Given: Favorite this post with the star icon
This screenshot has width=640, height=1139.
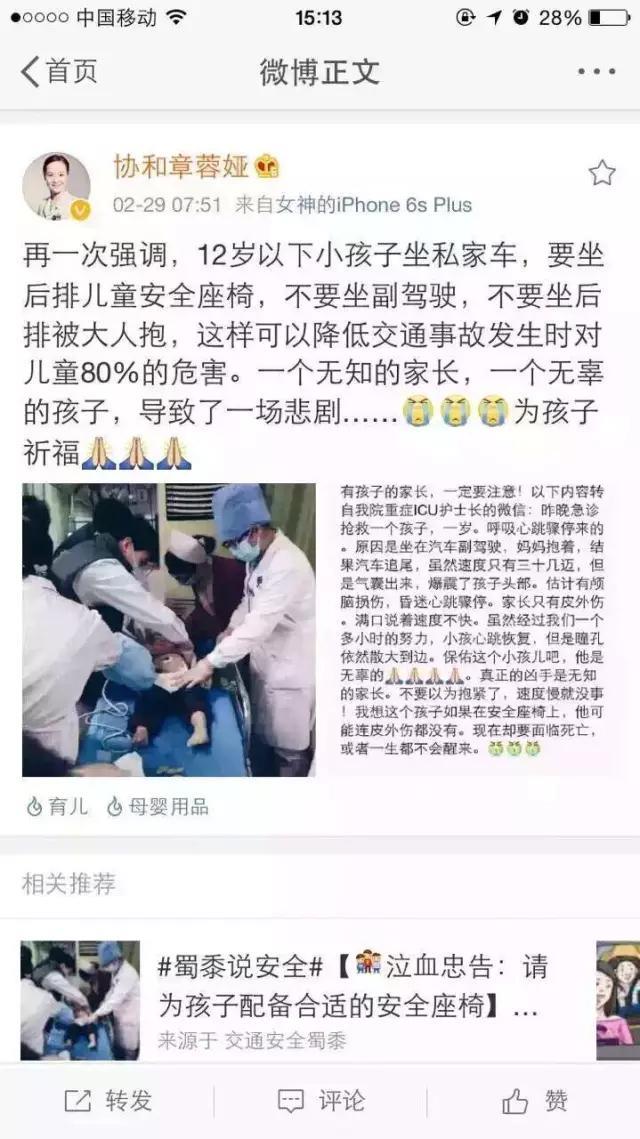Looking at the screenshot, I should tap(601, 173).
